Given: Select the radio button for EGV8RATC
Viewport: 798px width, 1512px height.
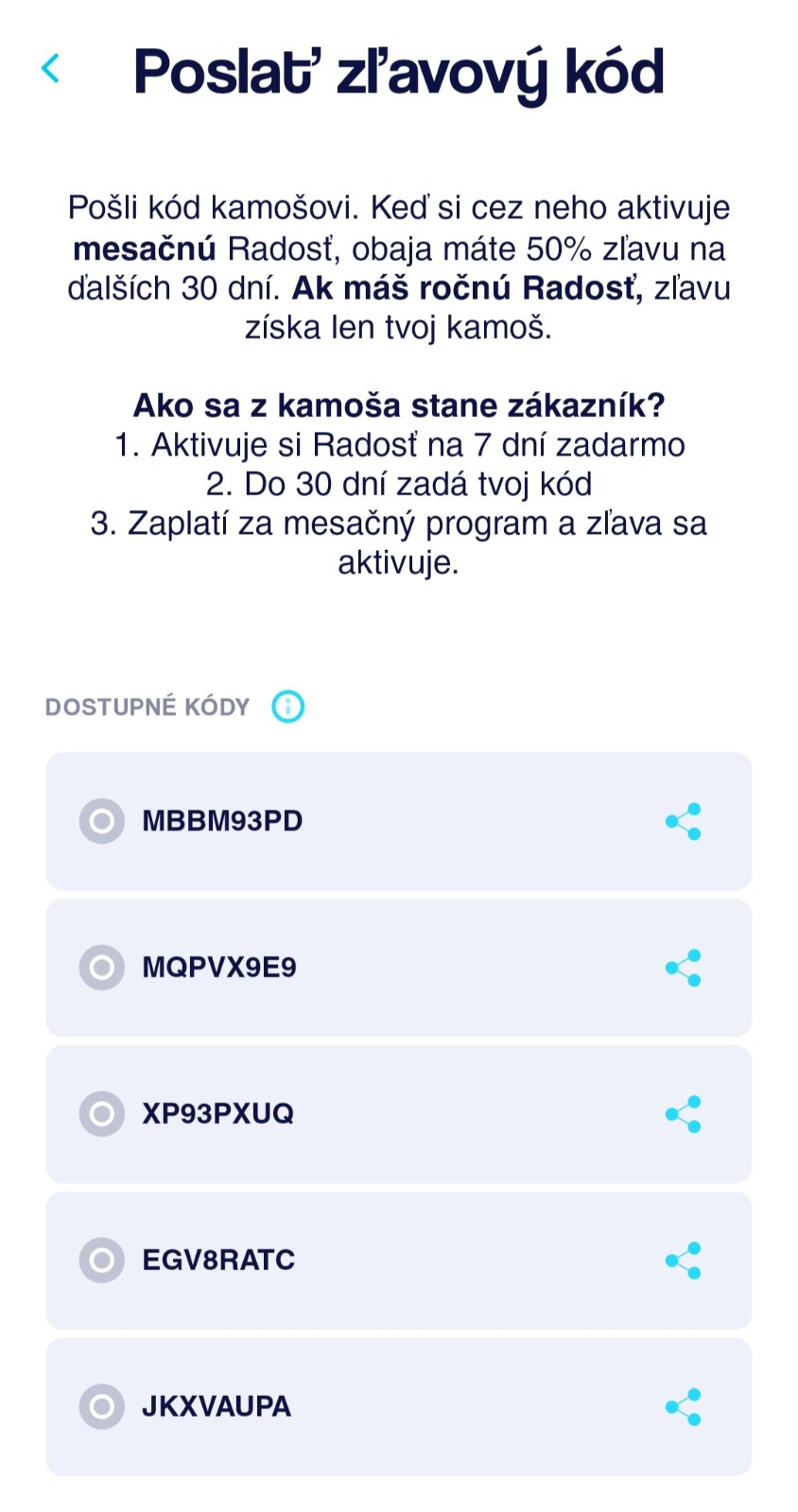Looking at the screenshot, I should click(x=101, y=1261).
